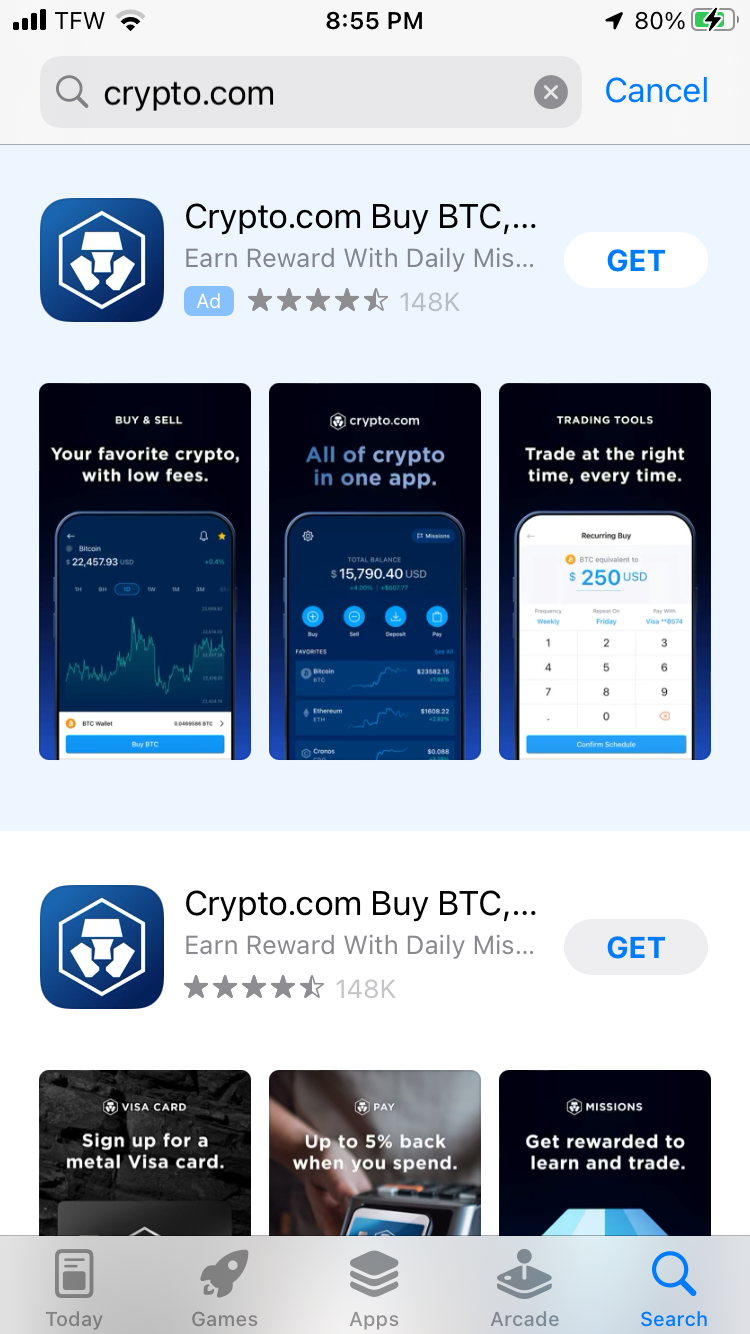View the All of crypto screenshot
The height and width of the screenshot is (1334, 750).
point(375,571)
